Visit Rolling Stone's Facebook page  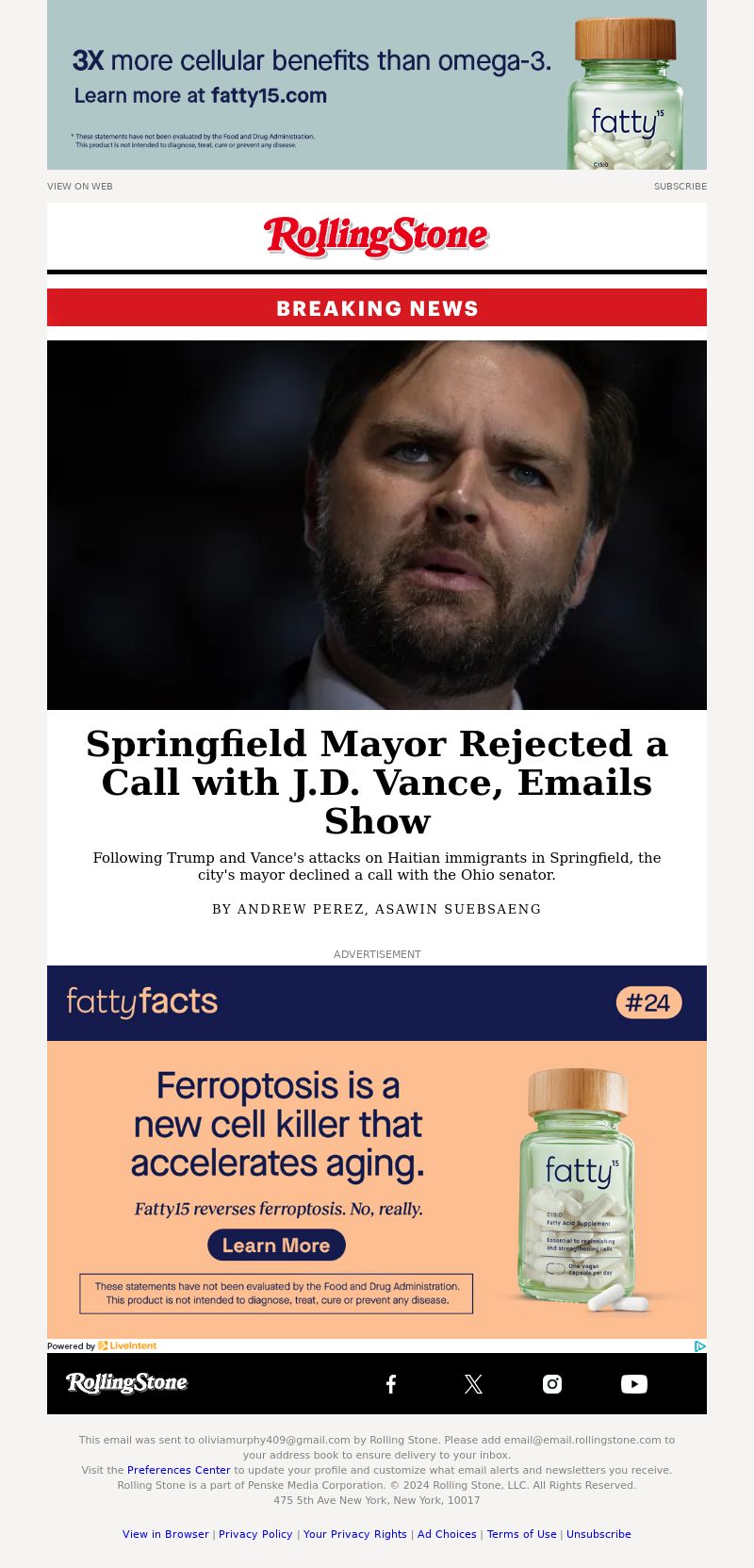391,1384
